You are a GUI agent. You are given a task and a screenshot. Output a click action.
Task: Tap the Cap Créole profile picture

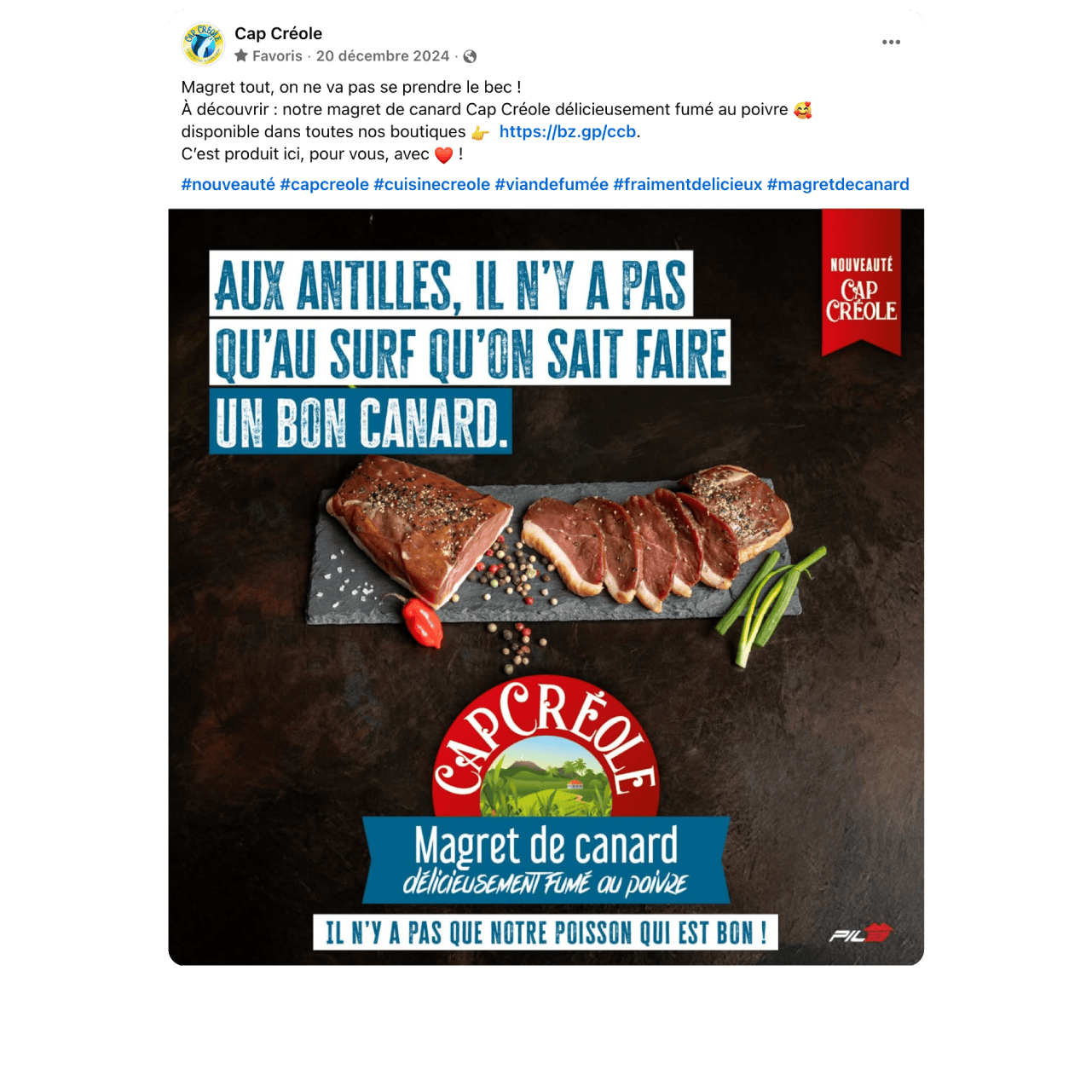(x=203, y=43)
